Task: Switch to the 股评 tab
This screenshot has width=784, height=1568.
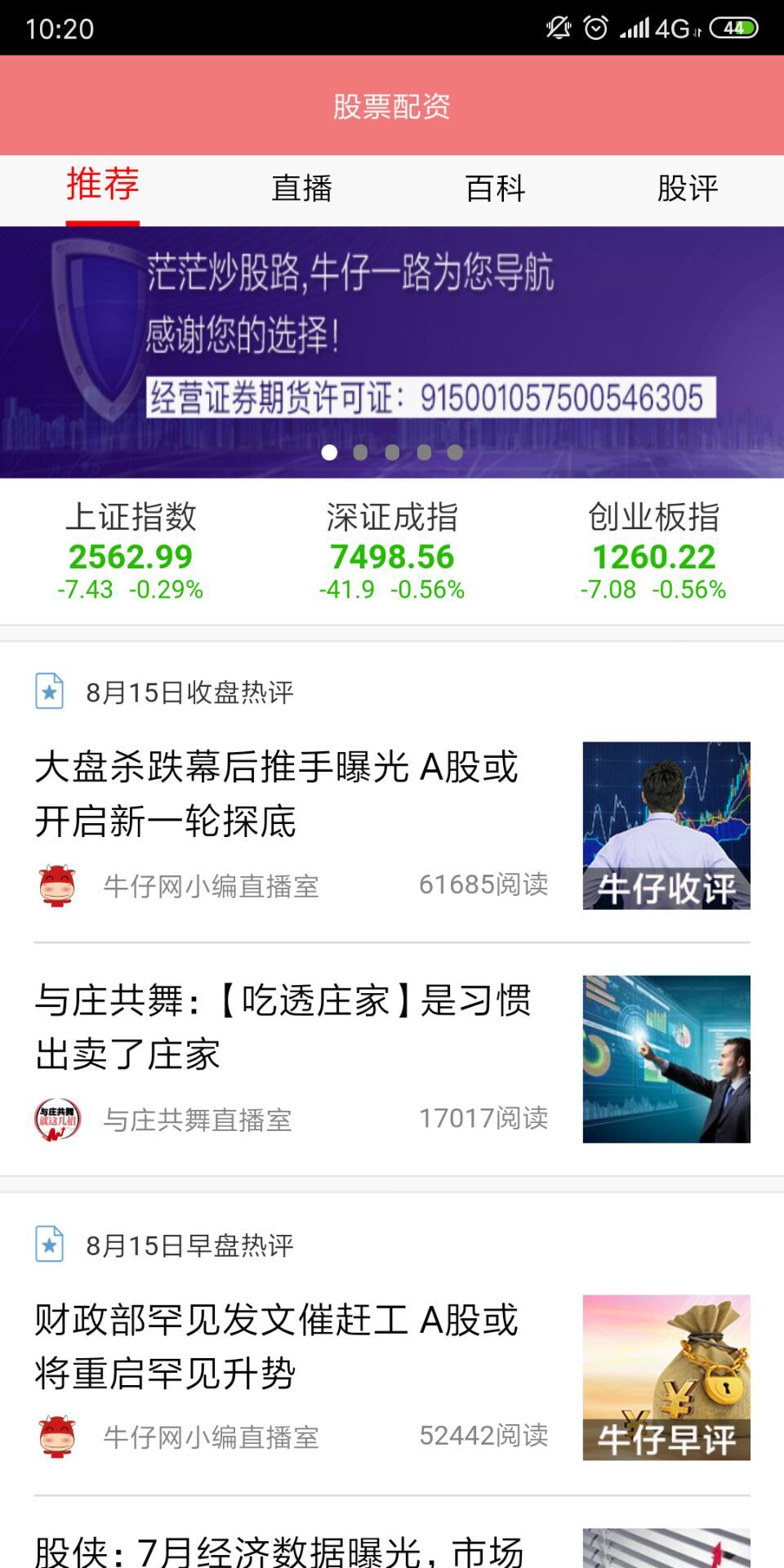Action: point(688,189)
